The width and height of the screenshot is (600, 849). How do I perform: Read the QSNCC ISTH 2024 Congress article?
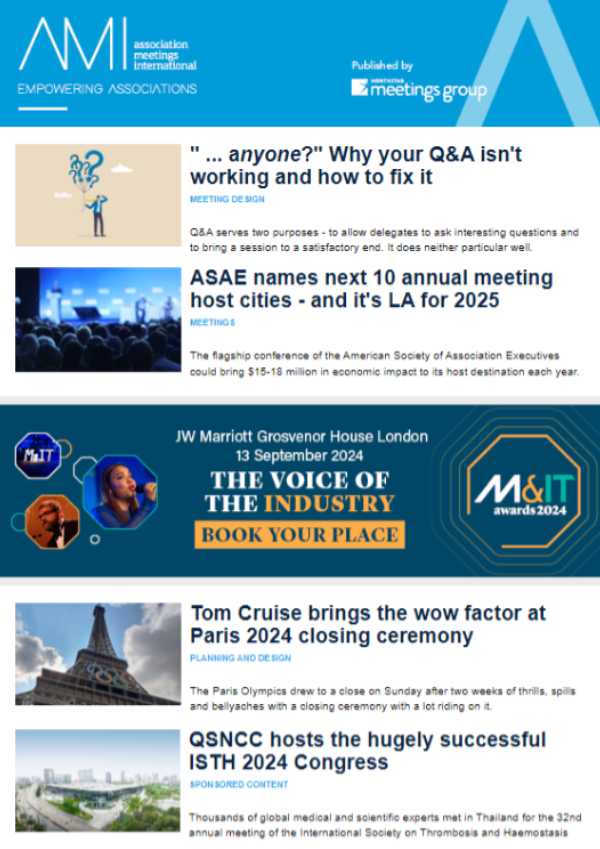tap(368, 752)
